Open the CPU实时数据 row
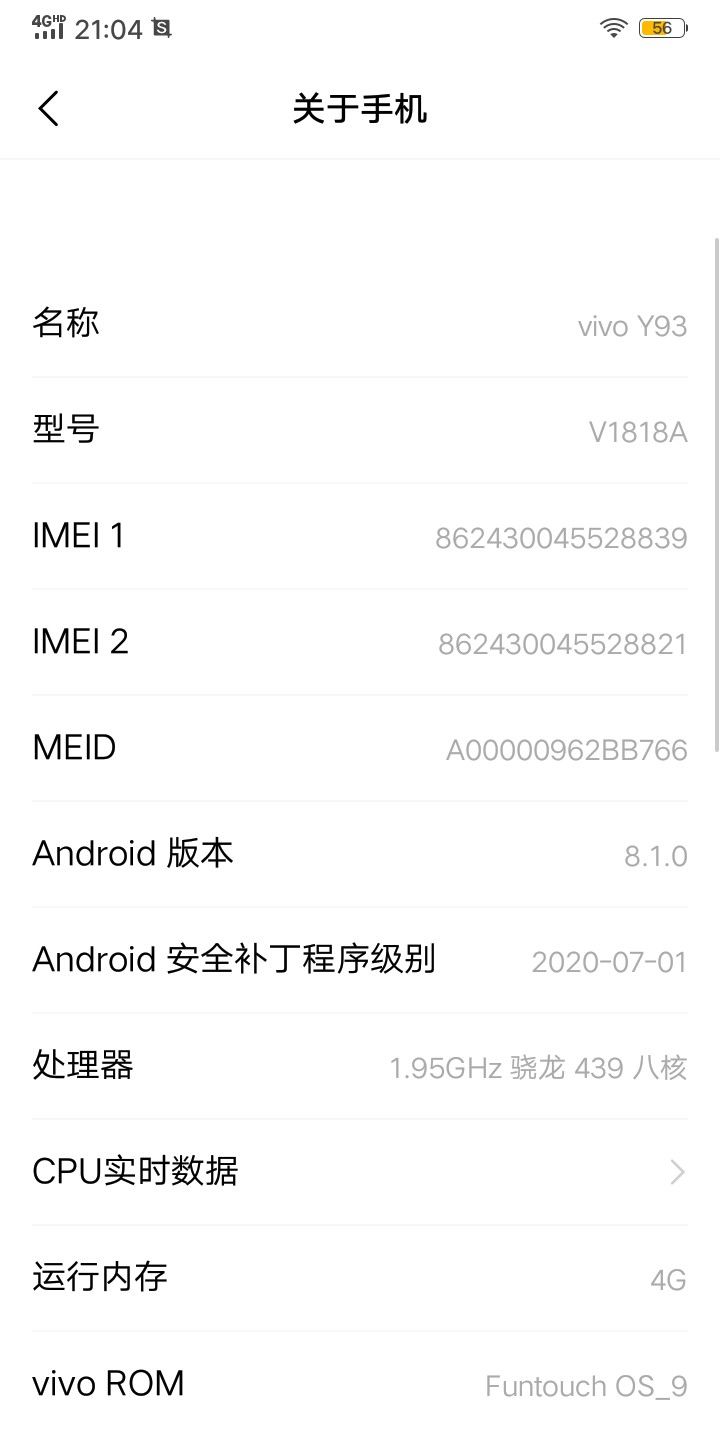Screen dimensions: 720x1436 tap(360, 1171)
